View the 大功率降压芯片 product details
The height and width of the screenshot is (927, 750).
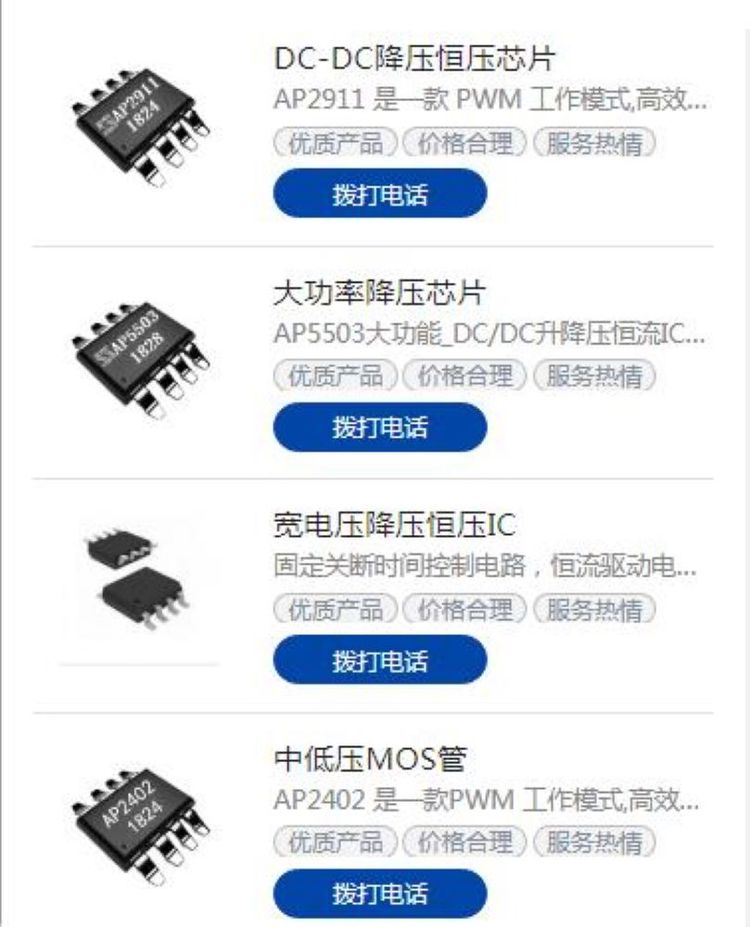(x=379, y=292)
